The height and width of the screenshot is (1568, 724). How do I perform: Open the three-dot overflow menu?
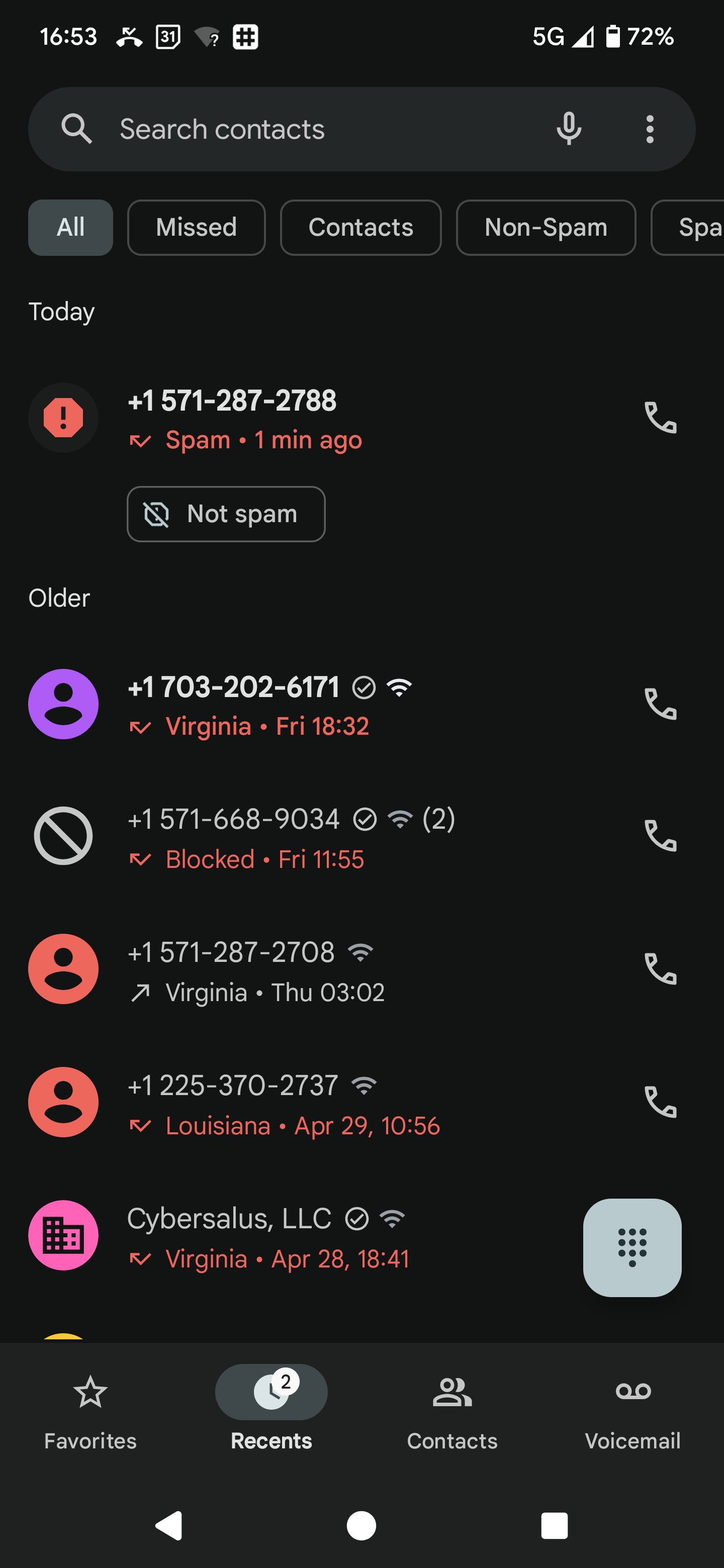click(650, 129)
